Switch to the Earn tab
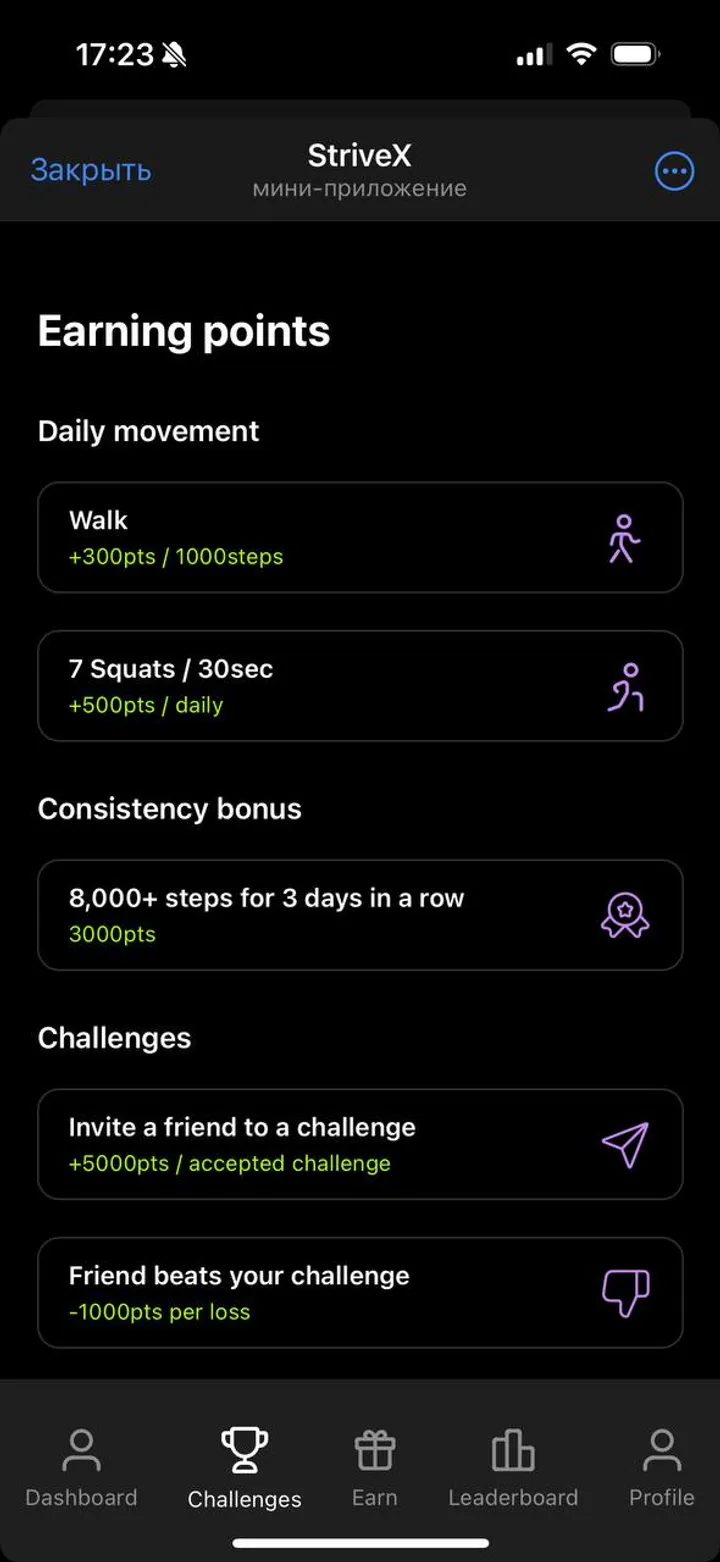Screen dimensions: 720x1562 click(x=374, y=1470)
